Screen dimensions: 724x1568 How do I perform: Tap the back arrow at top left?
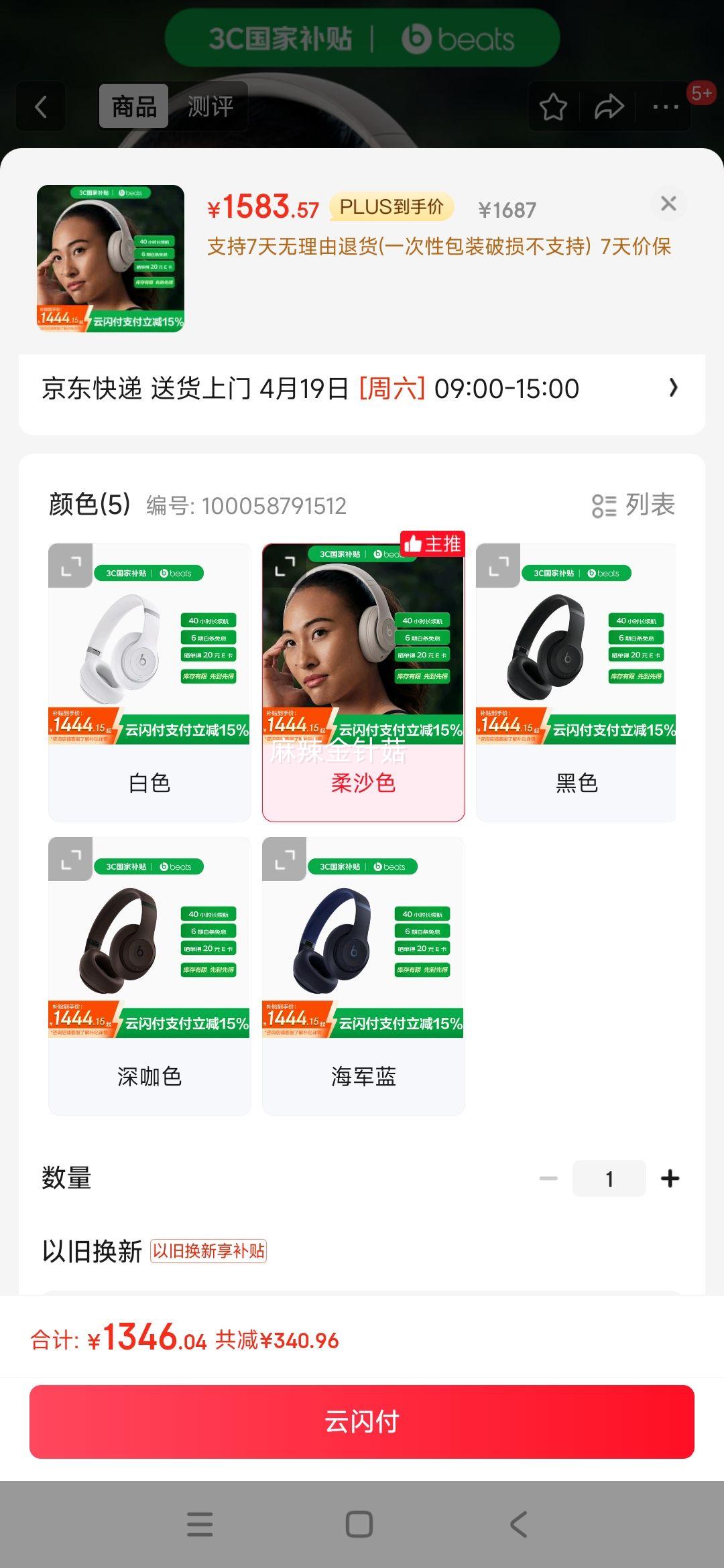click(40, 107)
